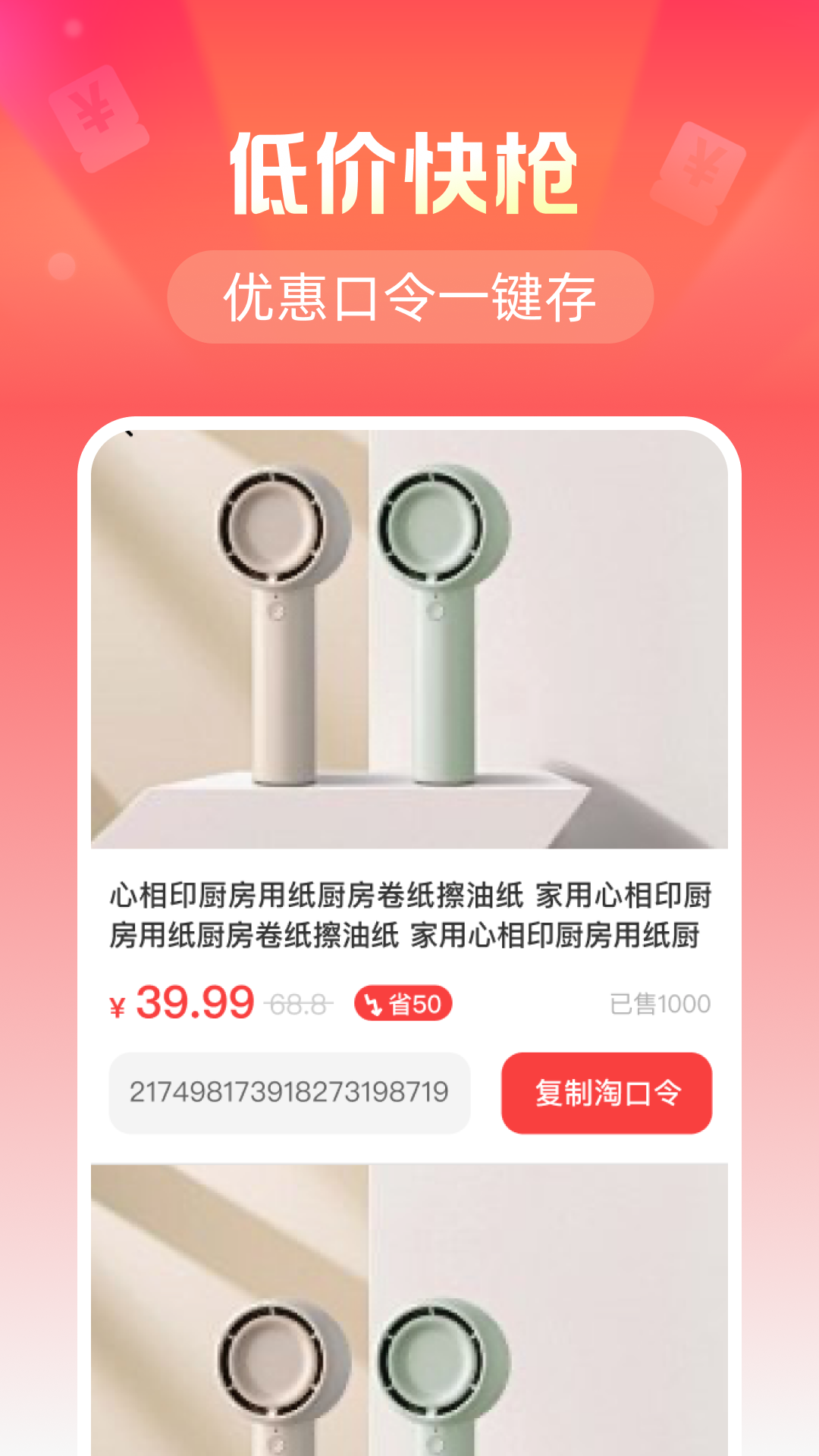Image resolution: width=819 pixels, height=1456 pixels.
Task: Click the 复制淘口令 copy button
Action: click(607, 1093)
